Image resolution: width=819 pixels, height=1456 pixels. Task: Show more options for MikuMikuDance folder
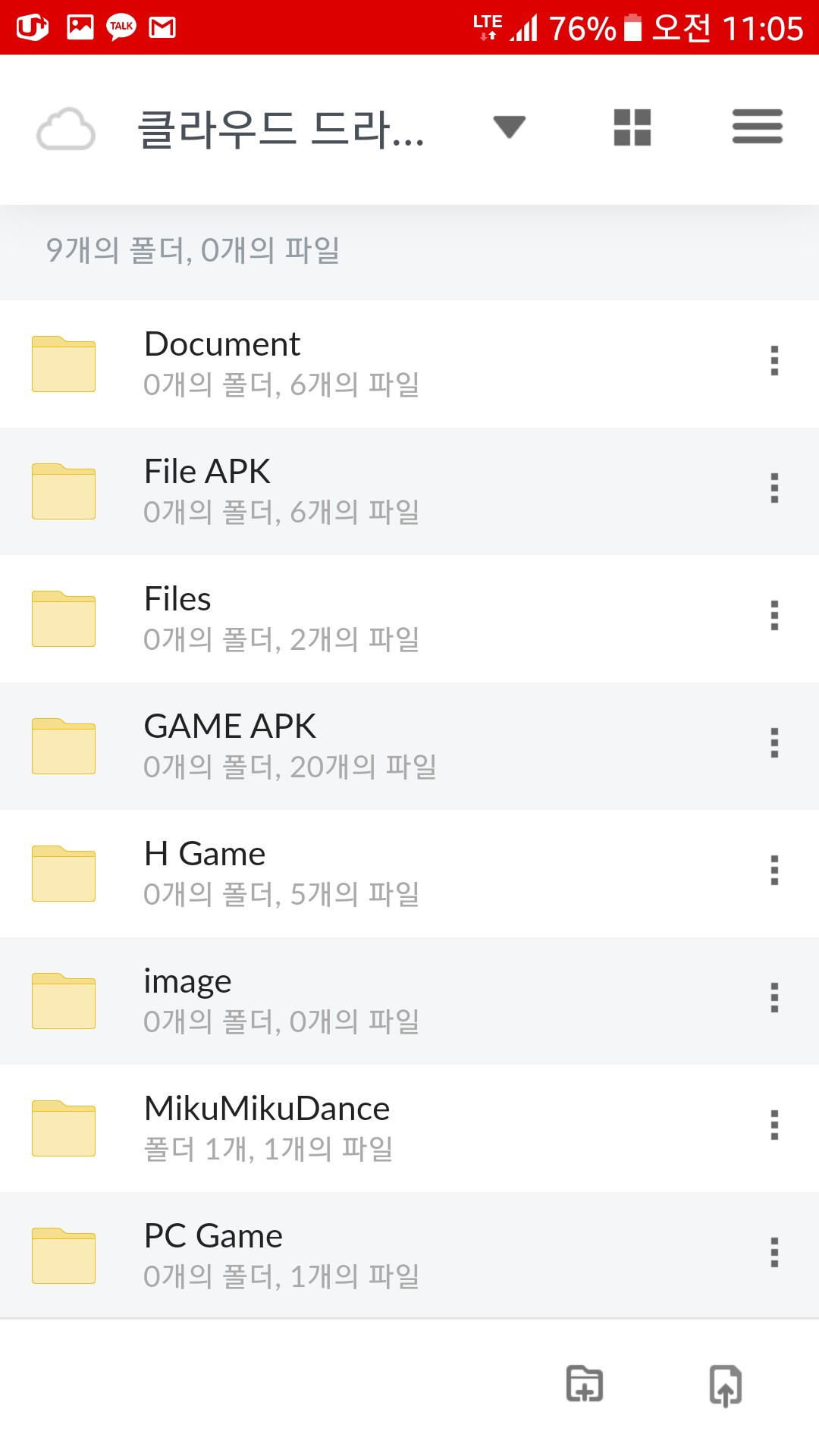point(774,1125)
